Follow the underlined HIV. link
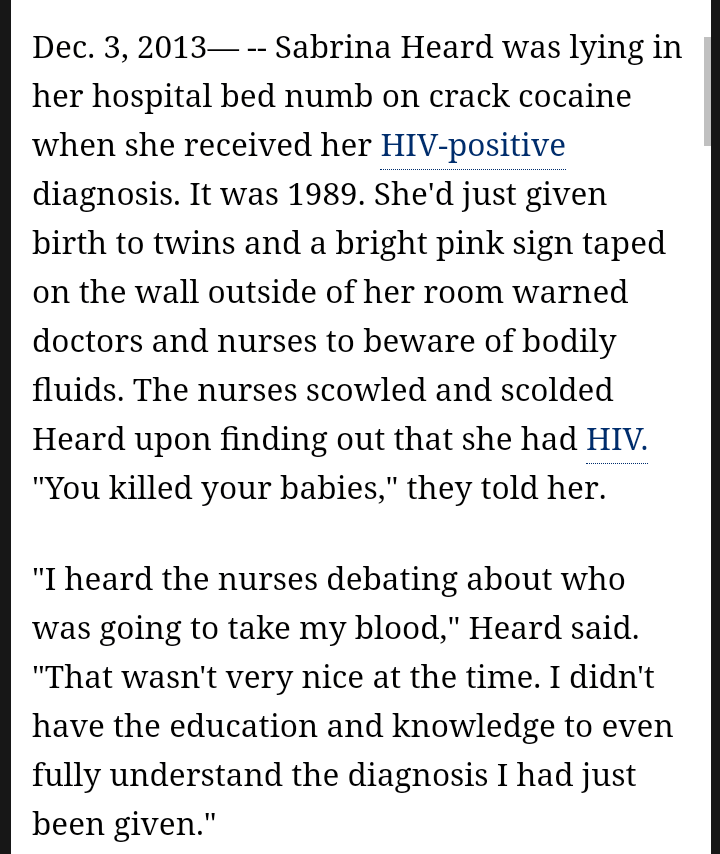 (x=616, y=439)
